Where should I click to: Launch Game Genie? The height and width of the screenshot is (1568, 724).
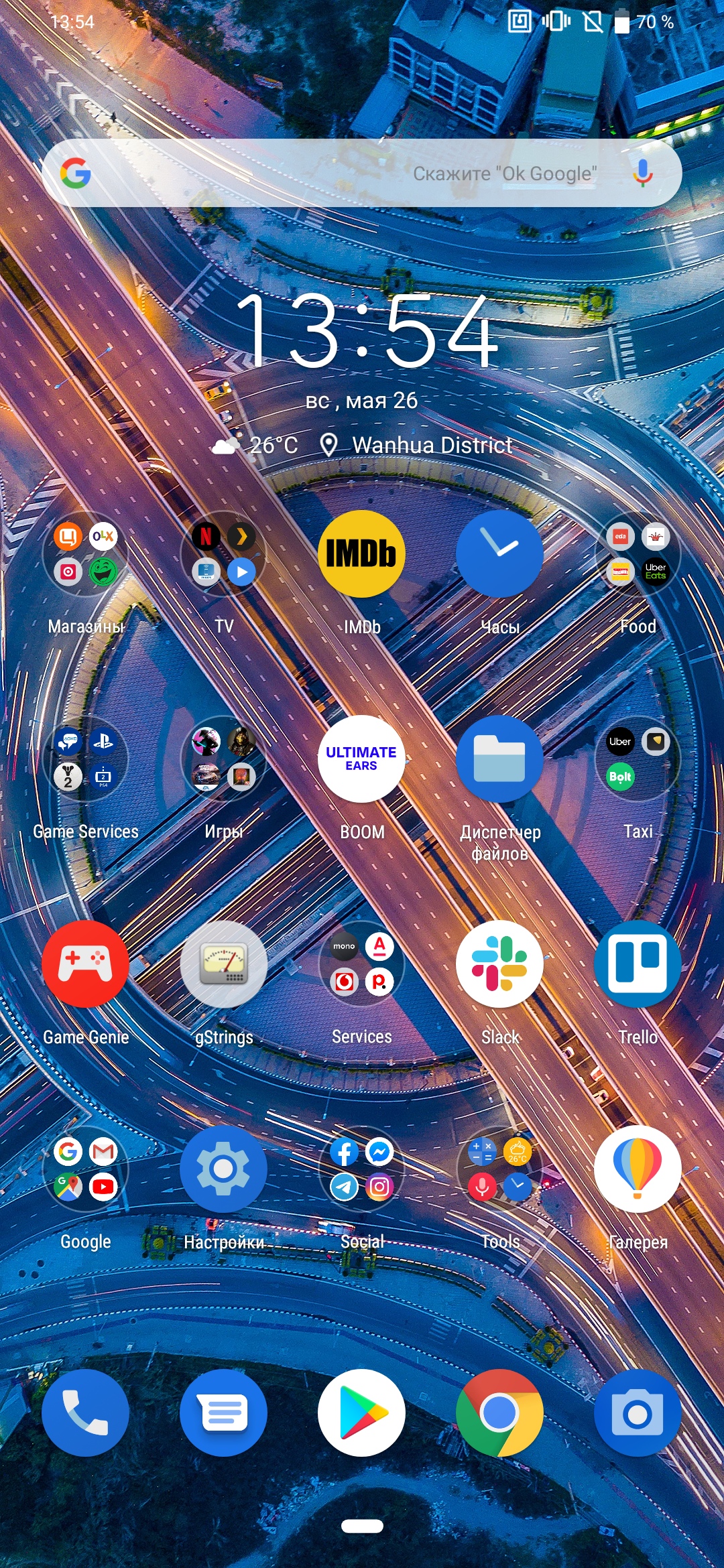[86, 964]
